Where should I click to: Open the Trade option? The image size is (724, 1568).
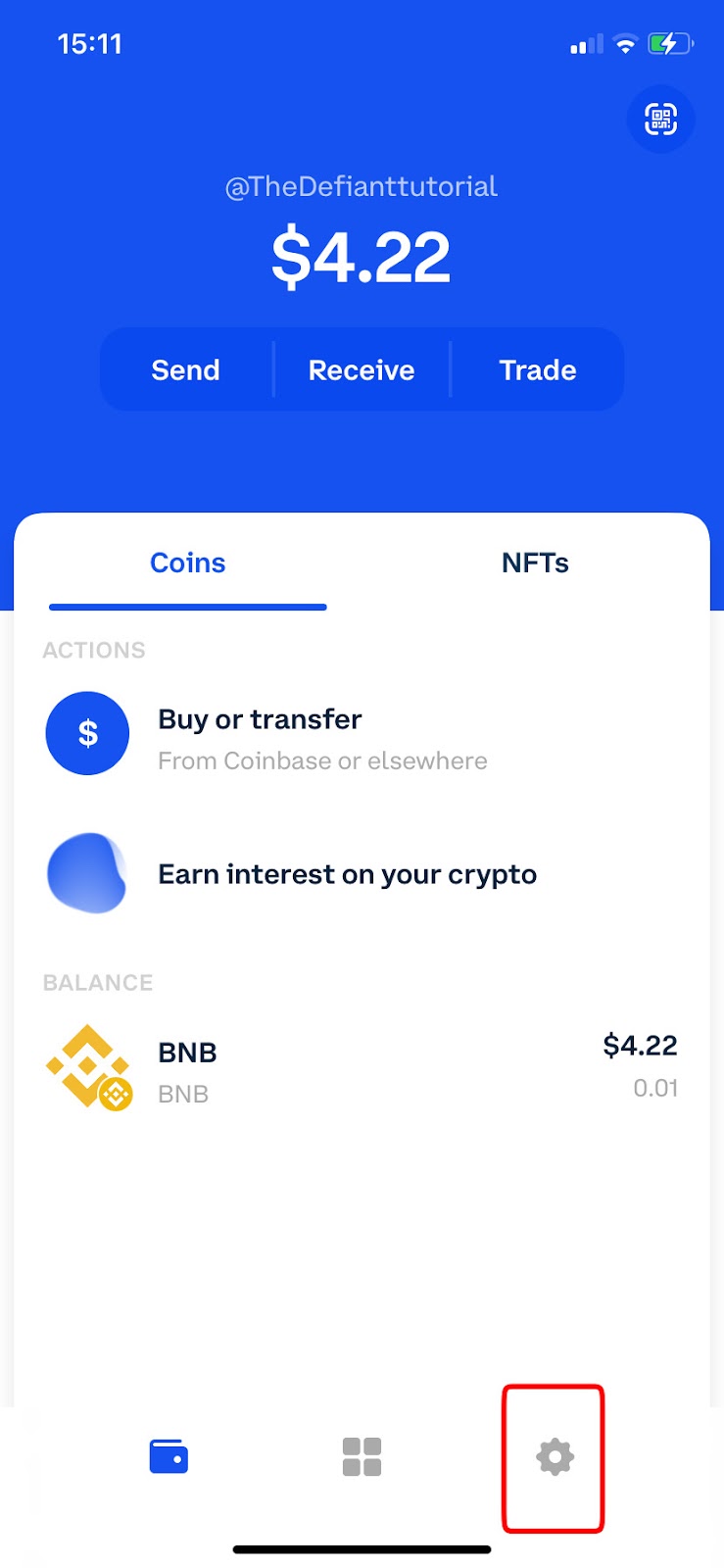pyautogui.click(x=537, y=369)
